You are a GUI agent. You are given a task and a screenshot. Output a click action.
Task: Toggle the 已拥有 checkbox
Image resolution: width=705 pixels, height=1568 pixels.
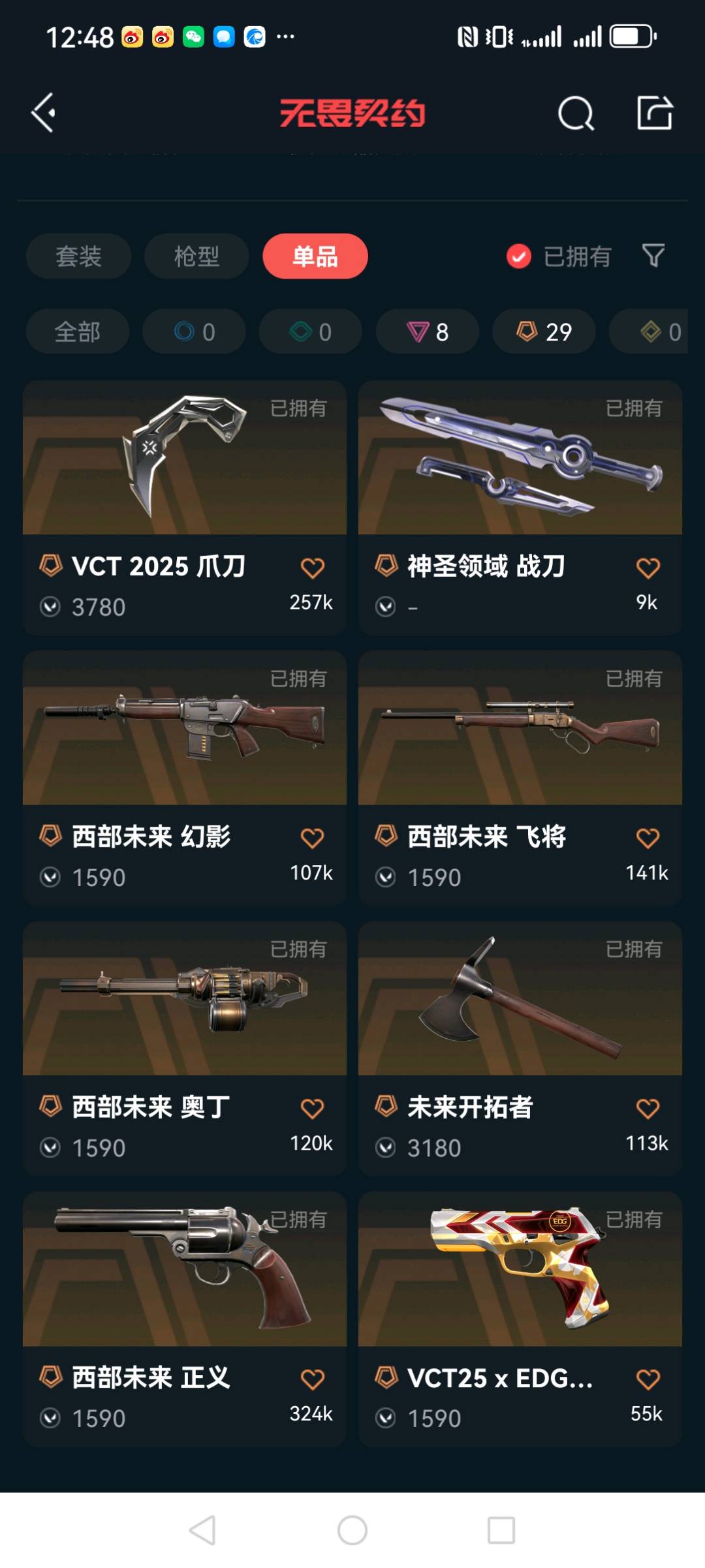pyautogui.click(x=519, y=256)
